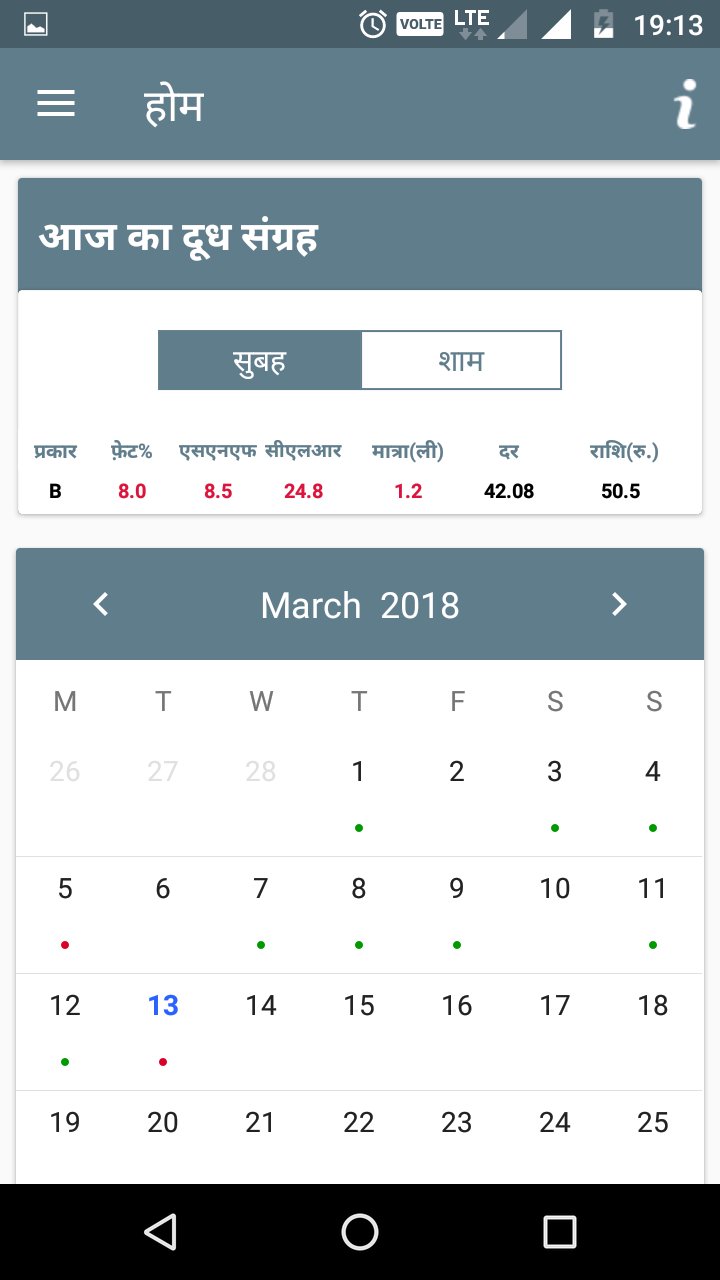
Task: Go to next month in calendar
Action: pyautogui.click(x=619, y=604)
